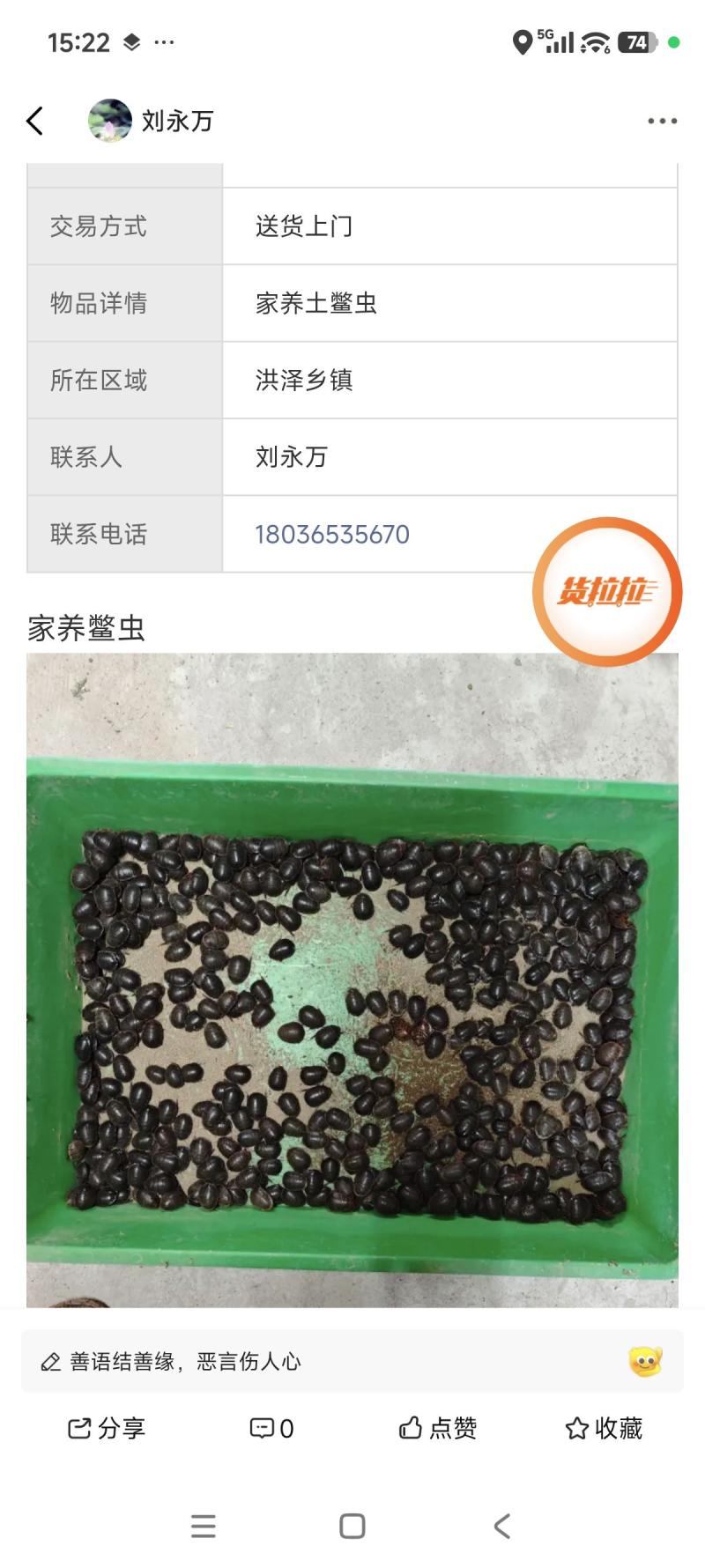Image resolution: width=705 pixels, height=1568 pixels.
Task: Open 刘永万's profile avatar
Action: click(x=109, y=121)
